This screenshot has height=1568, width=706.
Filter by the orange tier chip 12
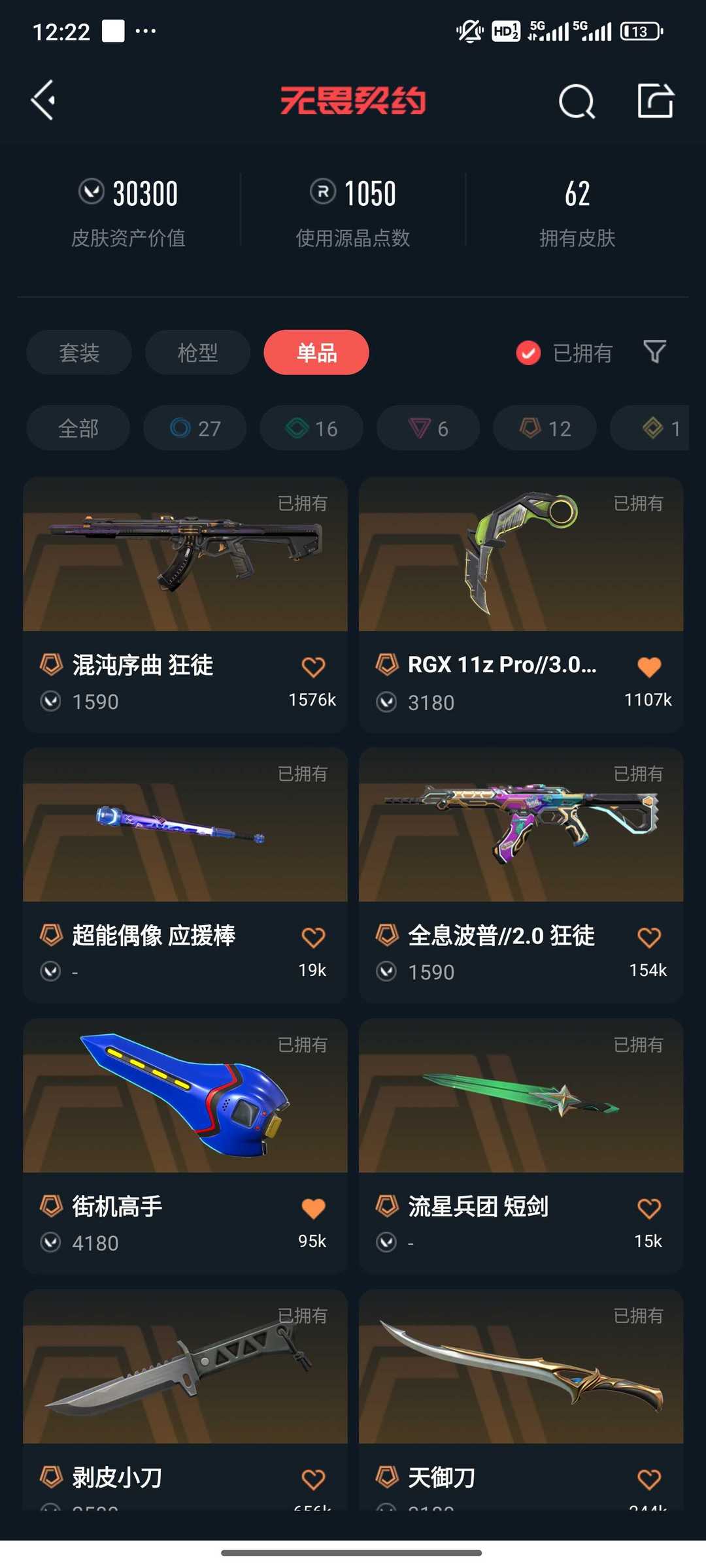tap(545, 429)
